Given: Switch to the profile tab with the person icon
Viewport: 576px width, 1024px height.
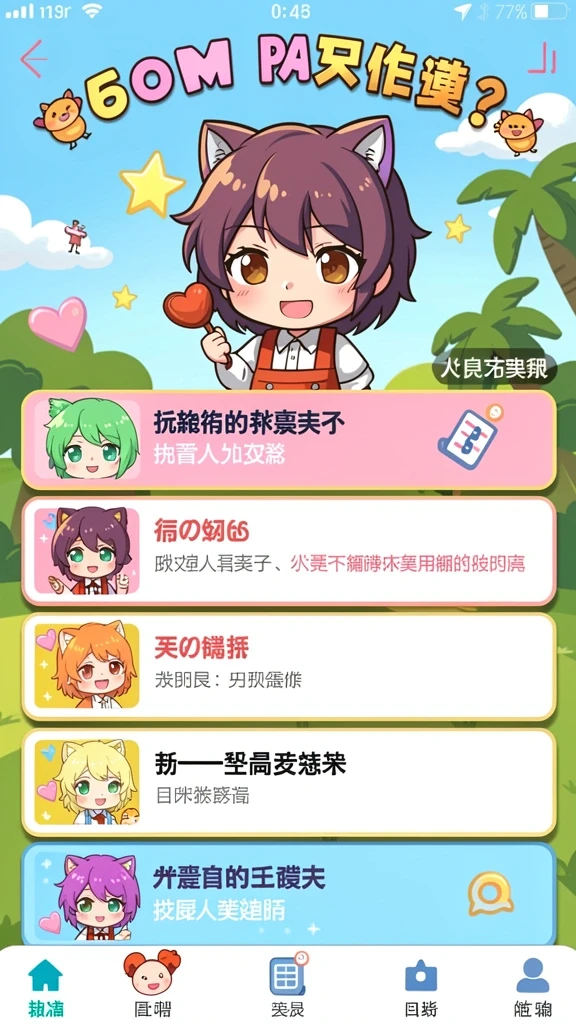Looking at the screenshot, I should 532,987.
